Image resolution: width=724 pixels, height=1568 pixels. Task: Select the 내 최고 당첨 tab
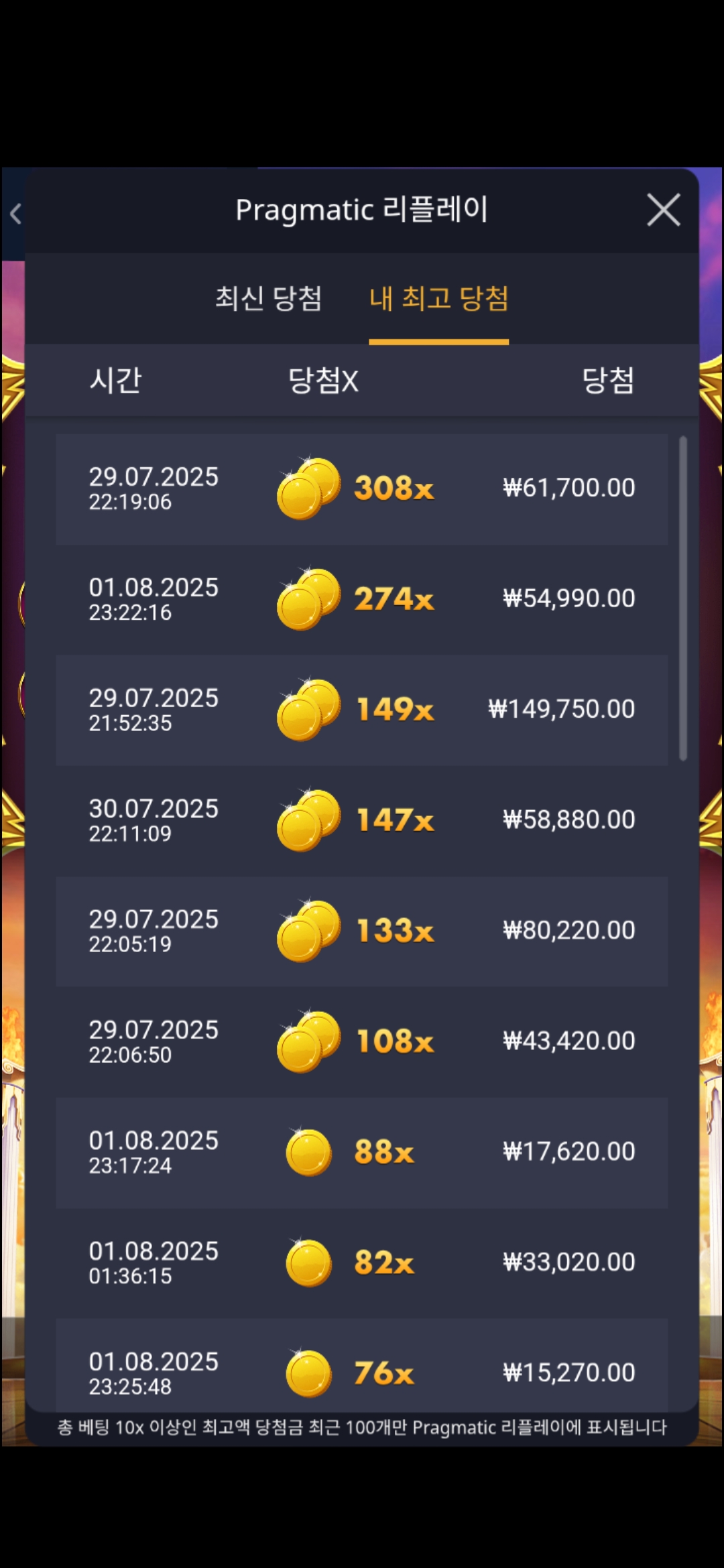pos(438,298)
